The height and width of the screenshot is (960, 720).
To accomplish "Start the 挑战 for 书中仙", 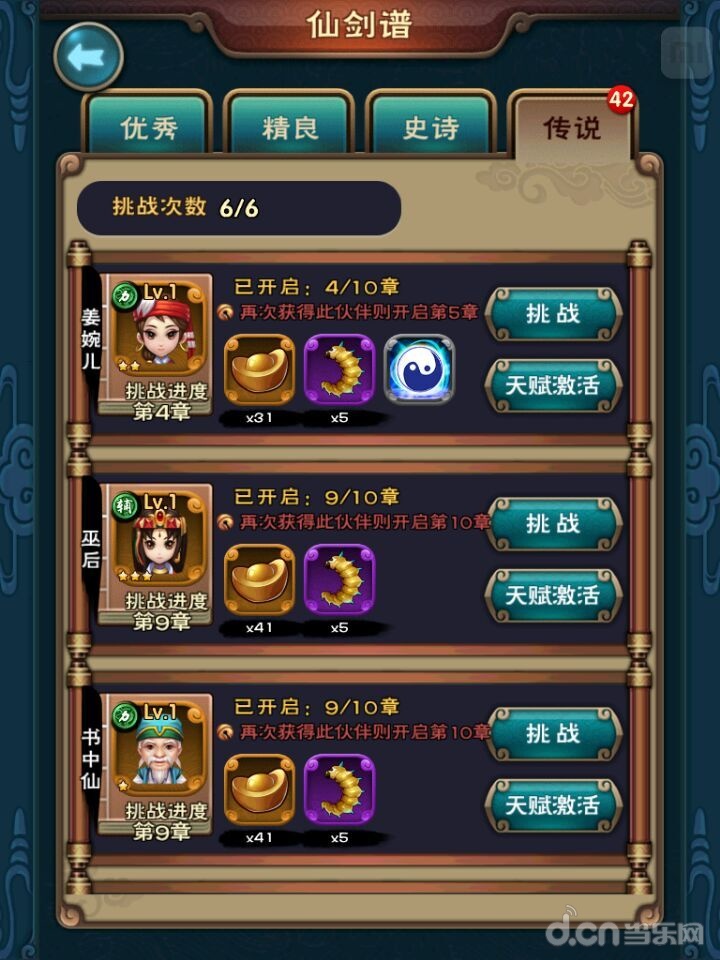I will point(553,734).
